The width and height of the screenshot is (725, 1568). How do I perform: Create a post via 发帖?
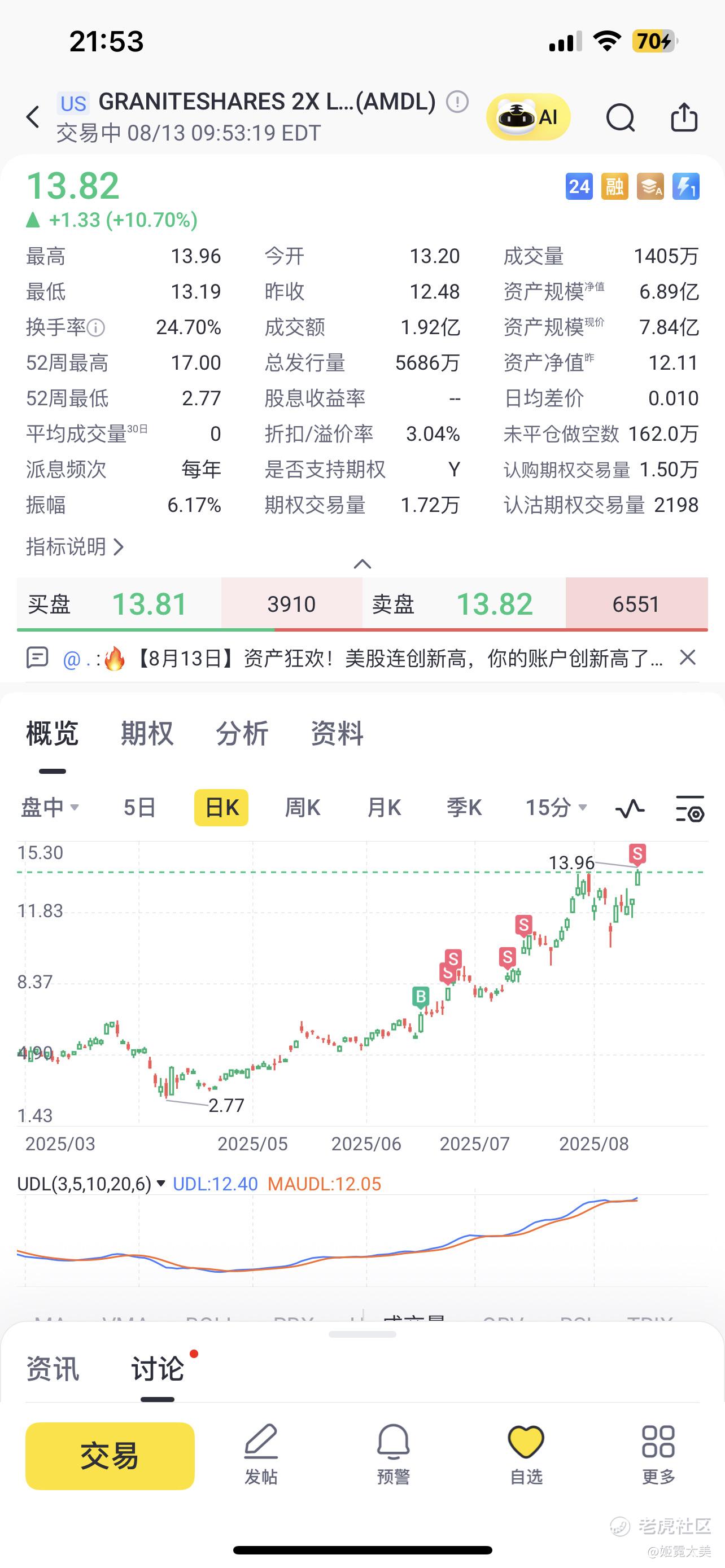click(x=261, y=1455)
